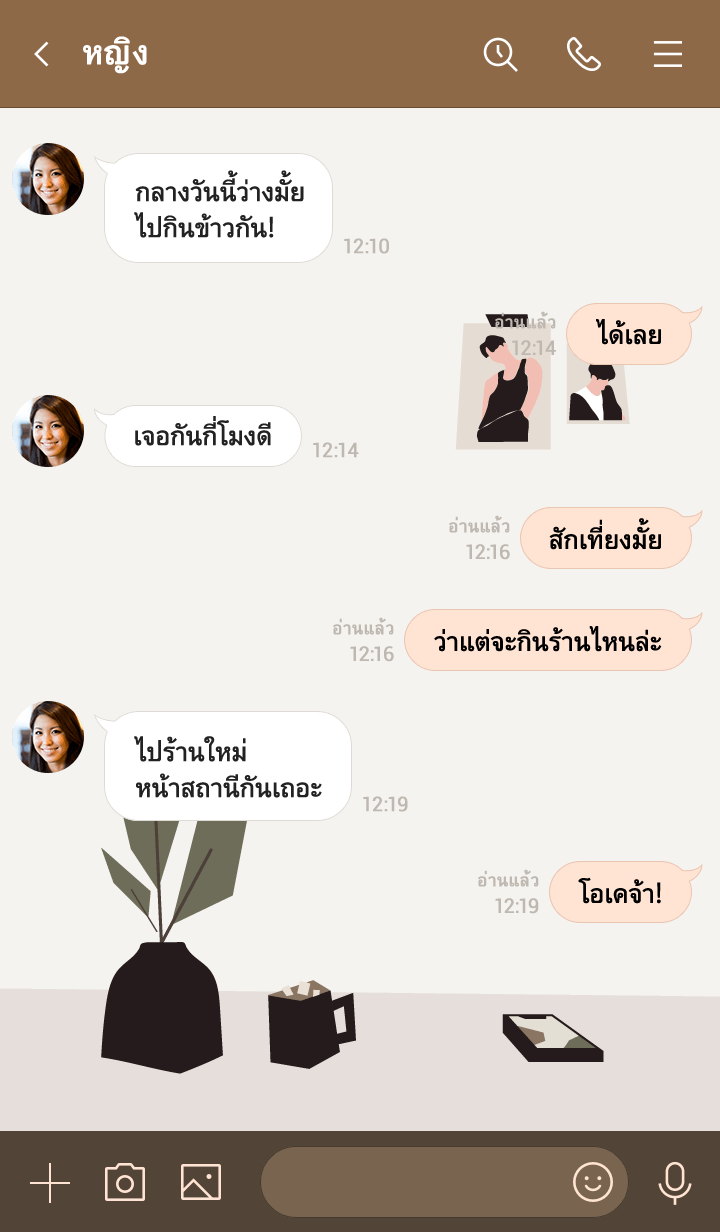Pick a picture from the gallery

[201, 1183]
